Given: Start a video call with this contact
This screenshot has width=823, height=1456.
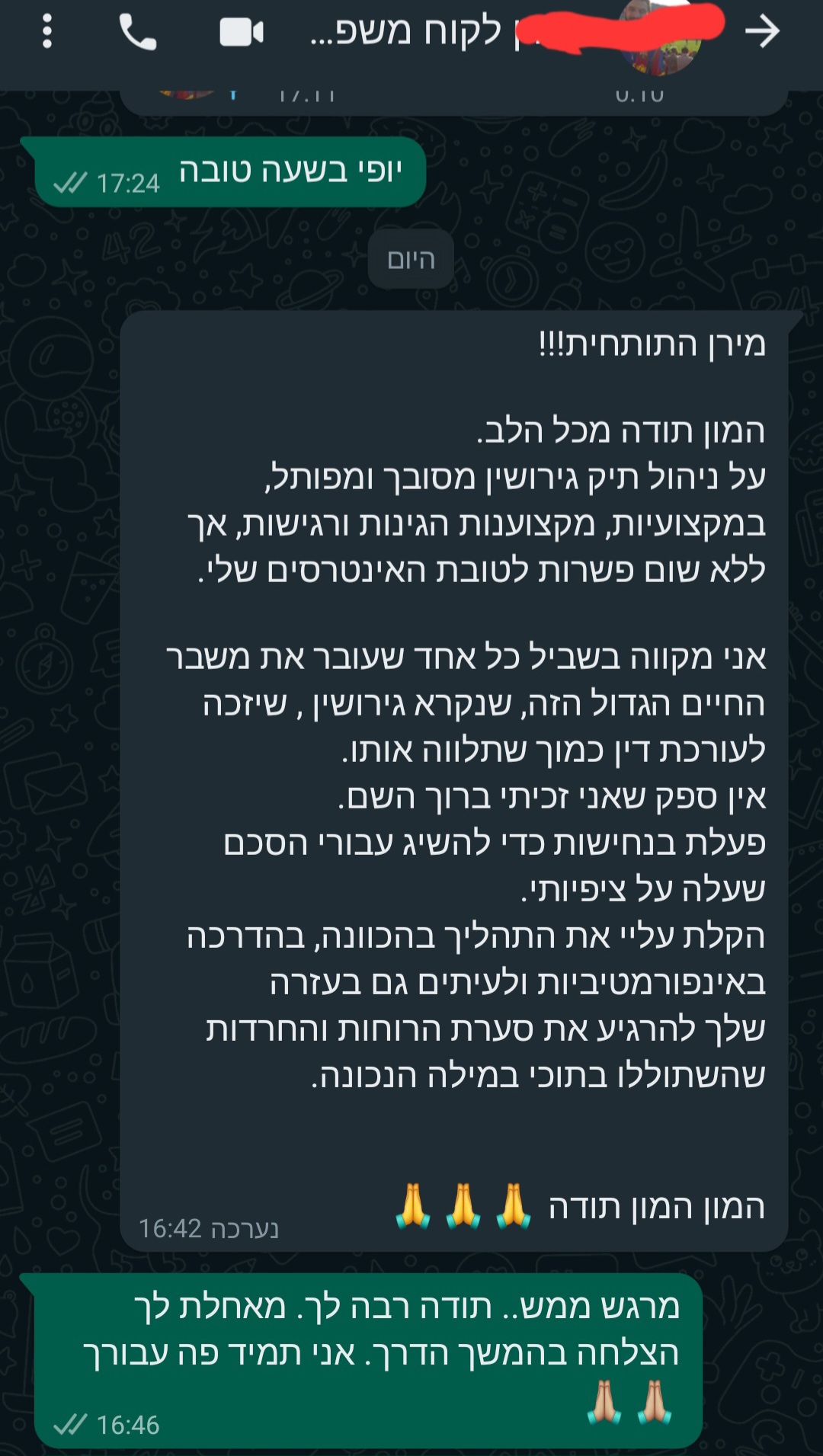Looking at the screenshot, I should pos(242,32).
